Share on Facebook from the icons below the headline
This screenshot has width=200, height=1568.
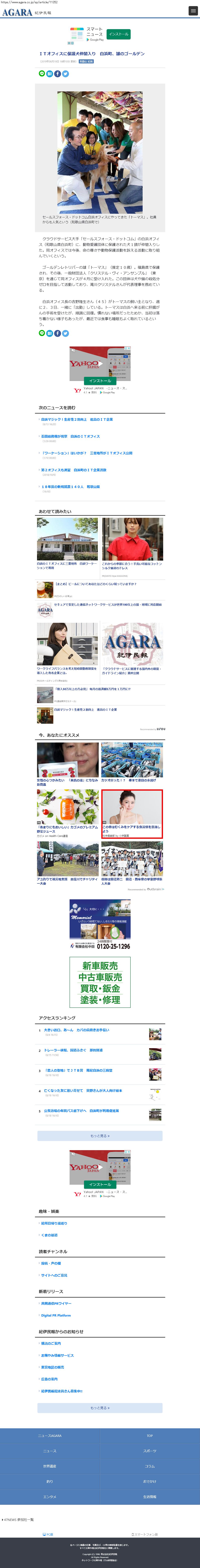click(58, 74)
